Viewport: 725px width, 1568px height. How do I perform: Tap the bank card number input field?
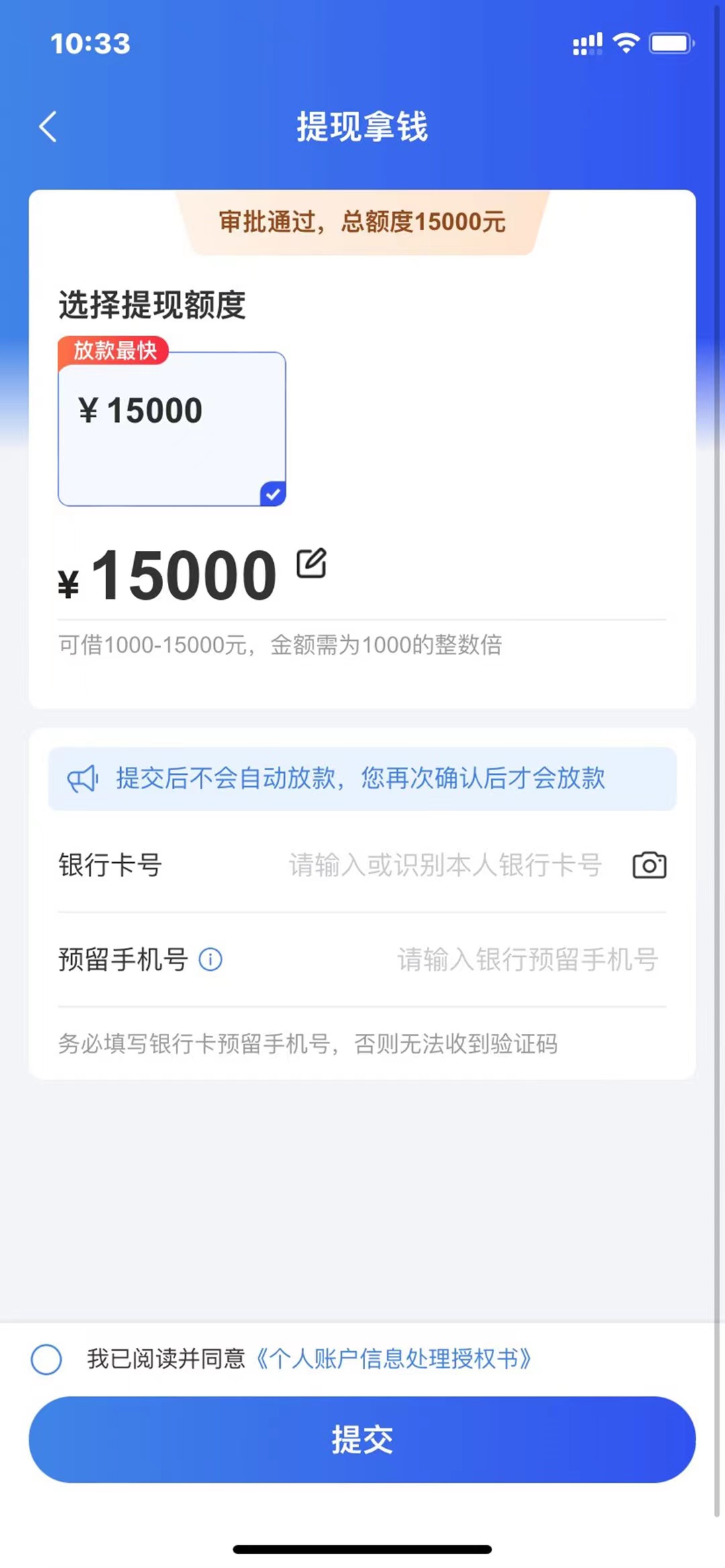(444, 865)
